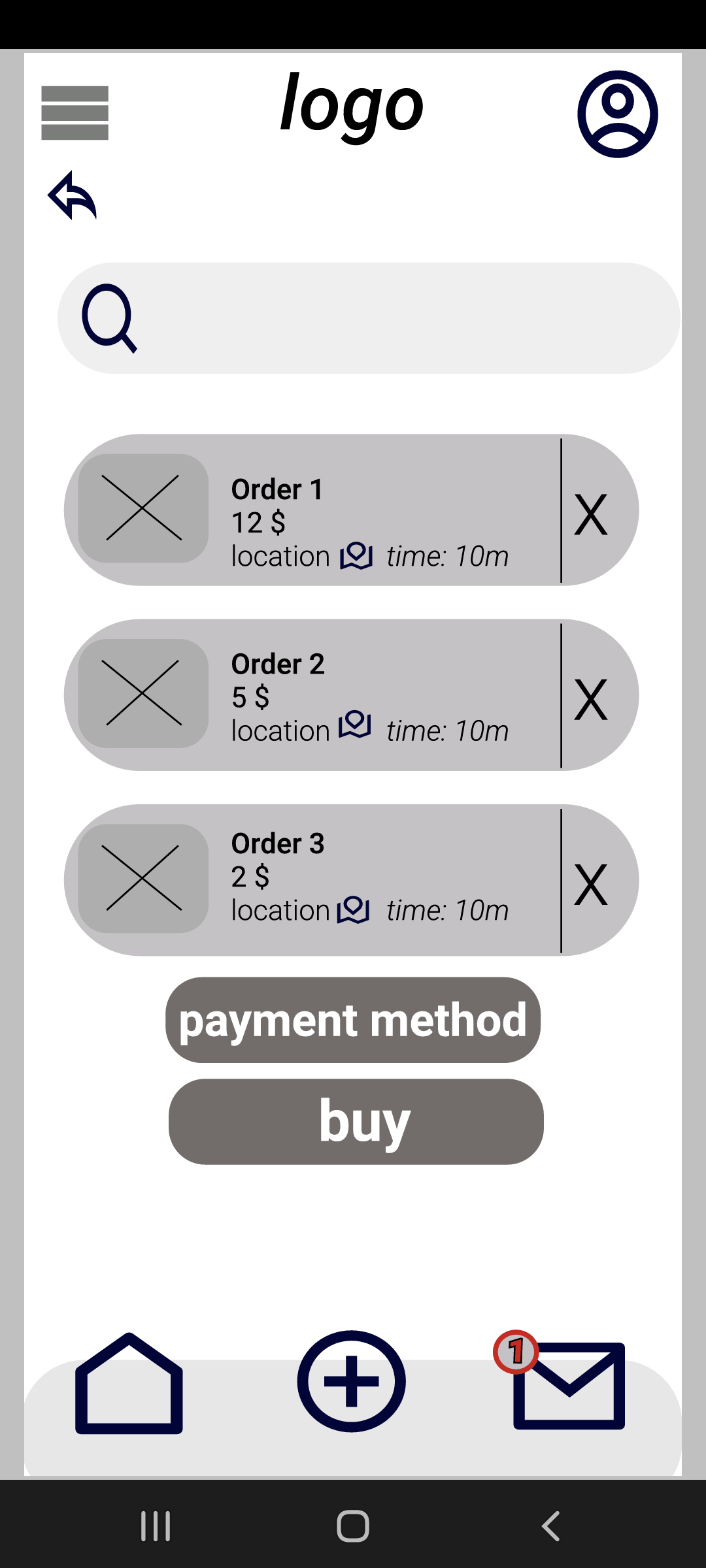Open the user profile icon
Viewport: 706px width, 1568px height.
click(x=617, y=114)
